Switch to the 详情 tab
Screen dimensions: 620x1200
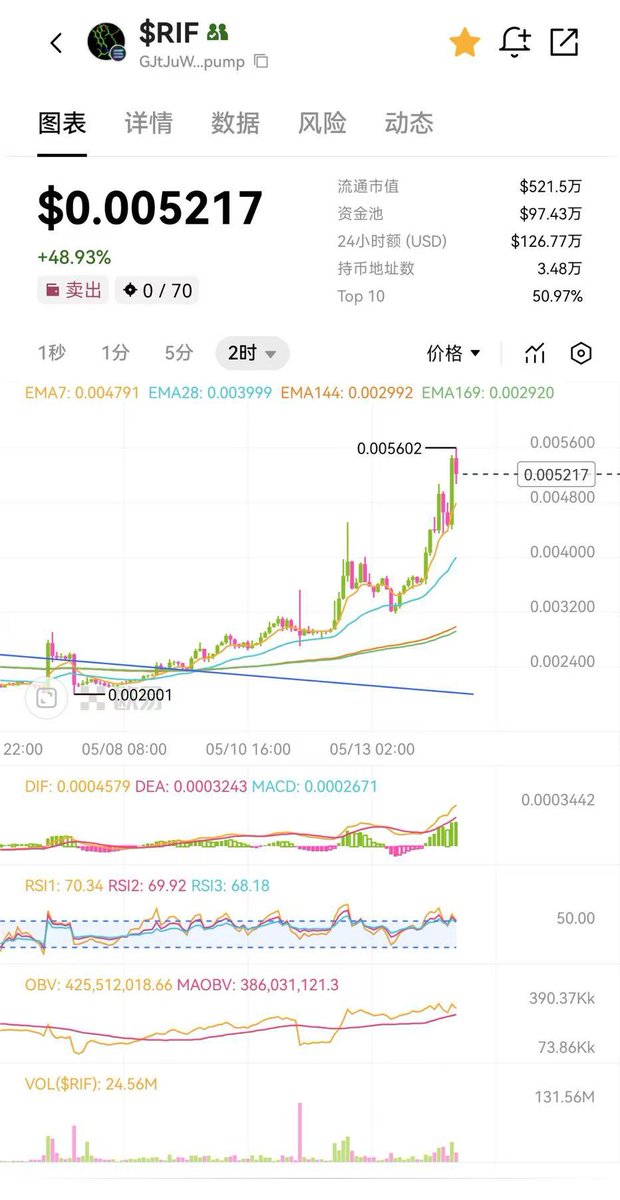point(148,123)
